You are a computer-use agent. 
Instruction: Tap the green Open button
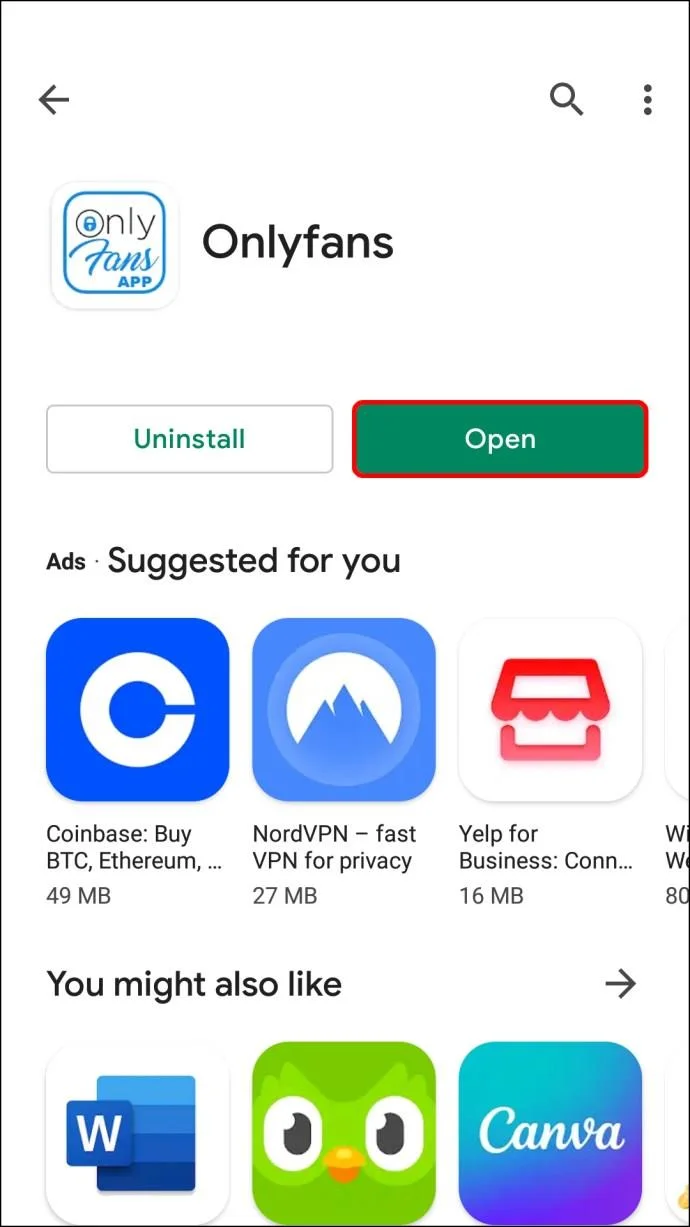point(500,439)
